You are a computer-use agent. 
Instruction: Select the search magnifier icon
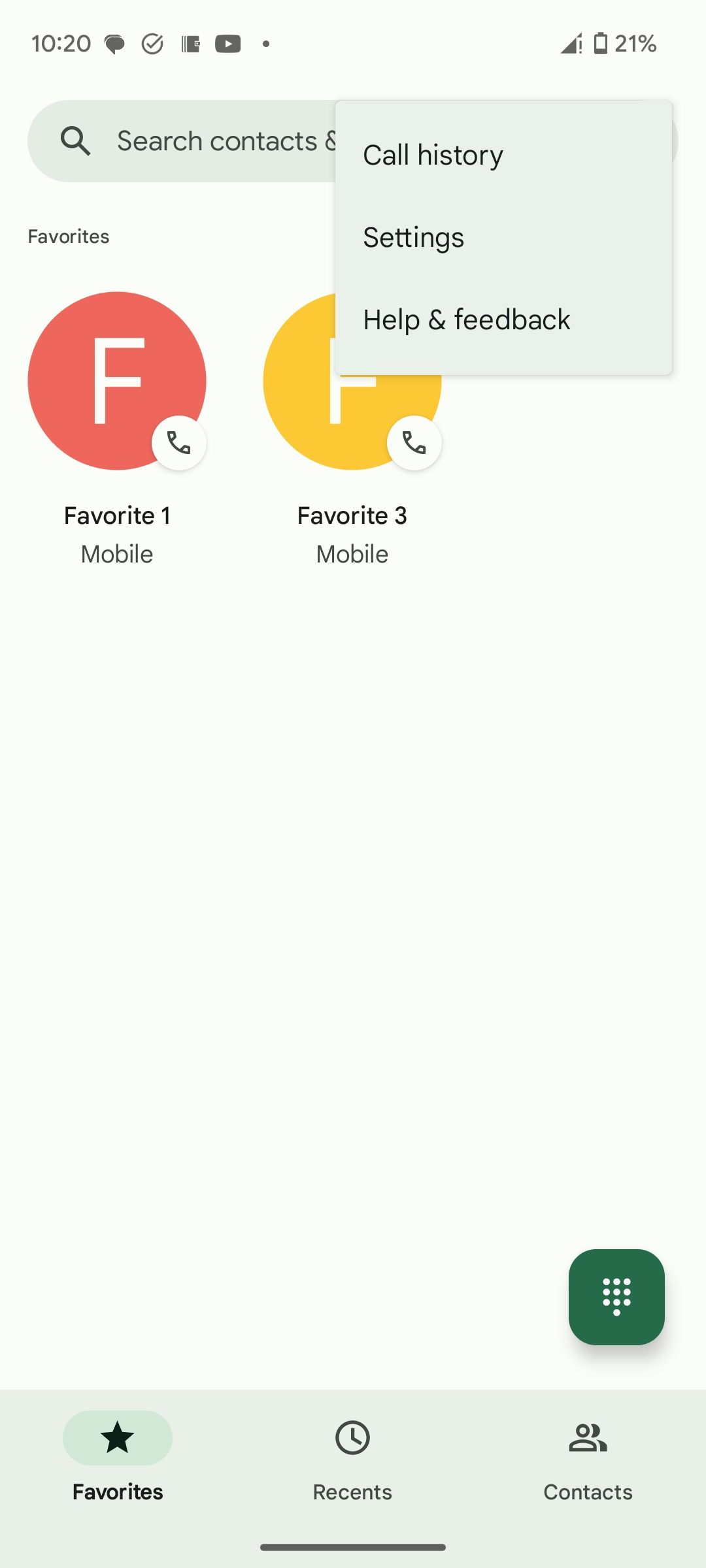76,140
